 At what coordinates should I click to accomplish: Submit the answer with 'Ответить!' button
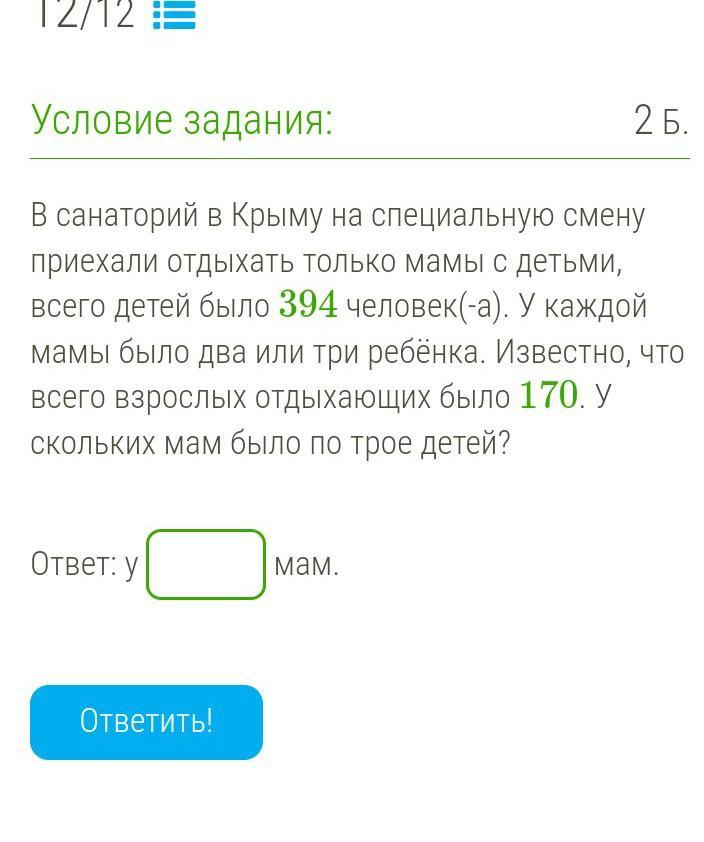(x=146, y=721)
